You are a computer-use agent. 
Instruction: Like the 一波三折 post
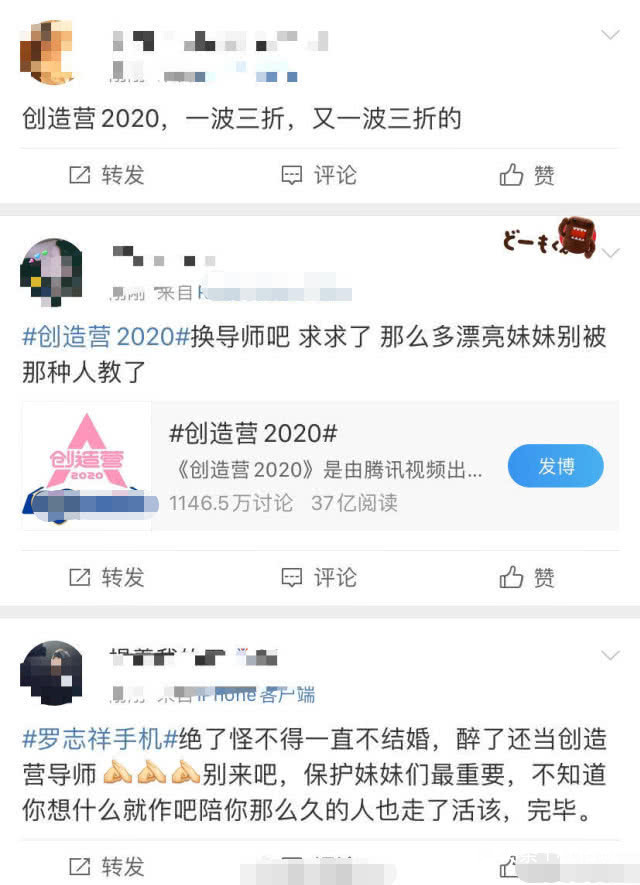[527, 175]
